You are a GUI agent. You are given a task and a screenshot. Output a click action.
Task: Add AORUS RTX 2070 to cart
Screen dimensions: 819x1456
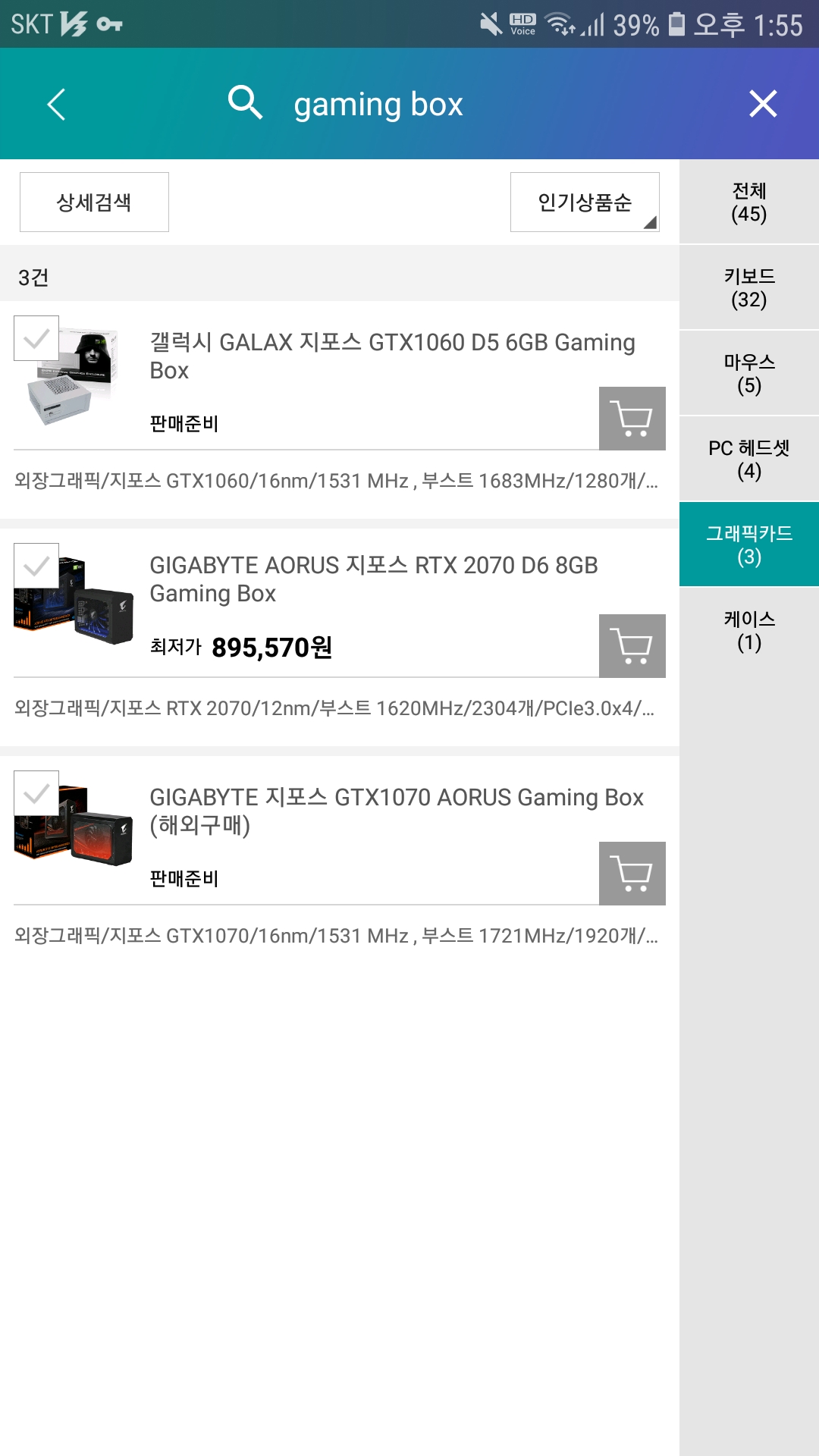[x=632, y=646]
